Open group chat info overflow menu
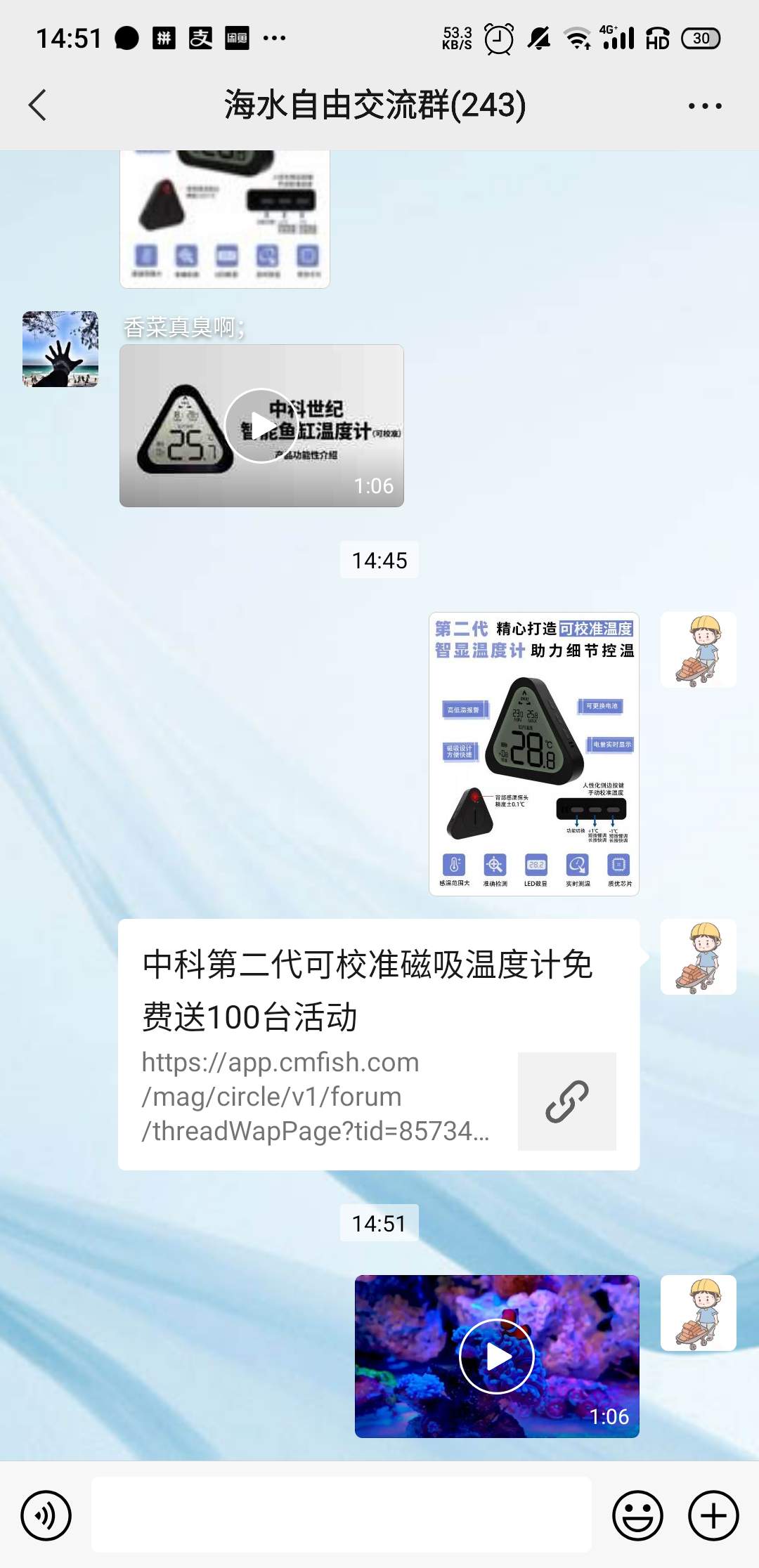The height and width of the screenshot is (1568, 759). click(x=704, y=106)
